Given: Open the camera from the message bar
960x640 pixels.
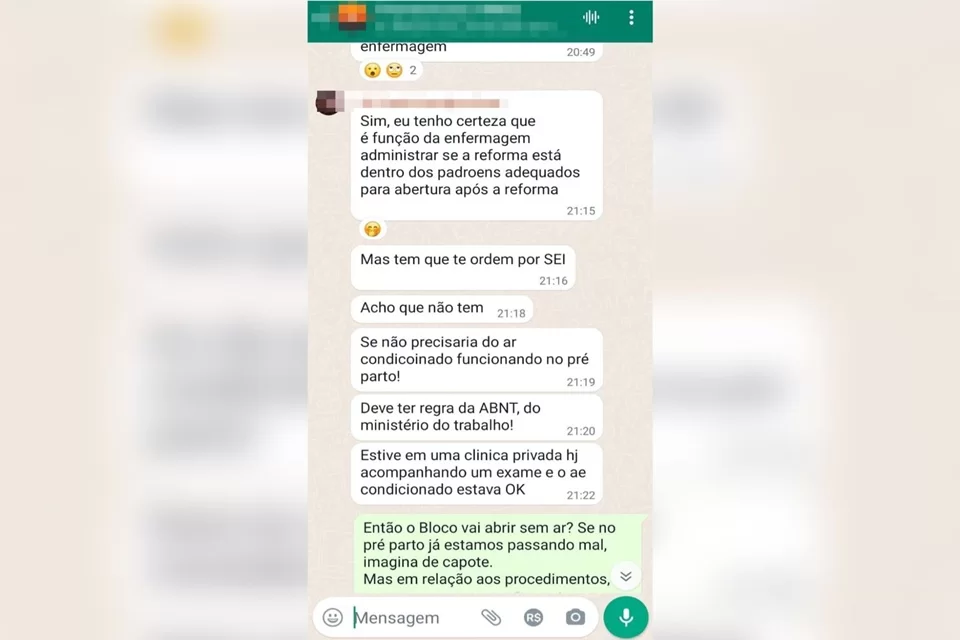Looking at the screenshot, I should 575,617.
